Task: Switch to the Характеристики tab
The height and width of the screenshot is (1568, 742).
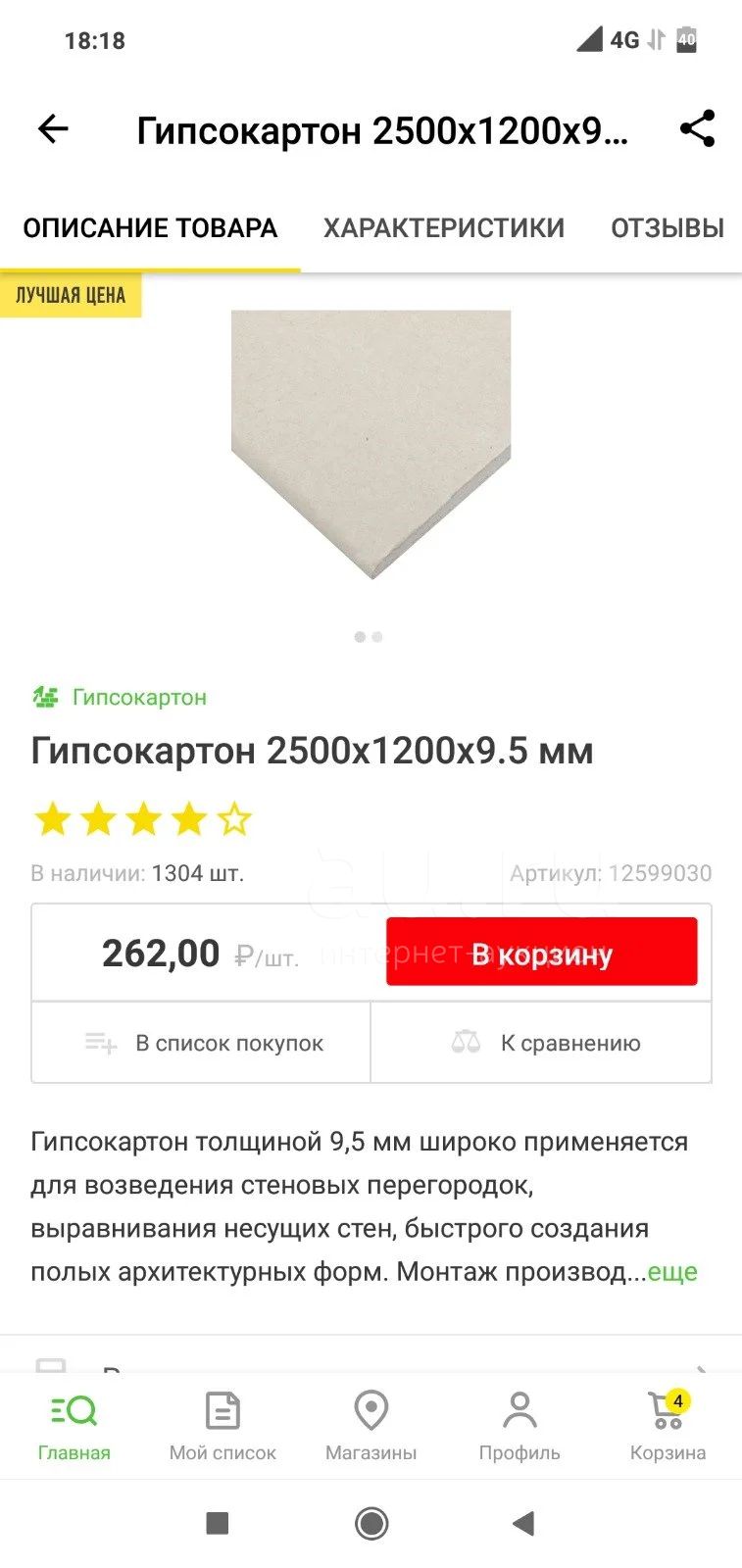Action: coord(444,228)
